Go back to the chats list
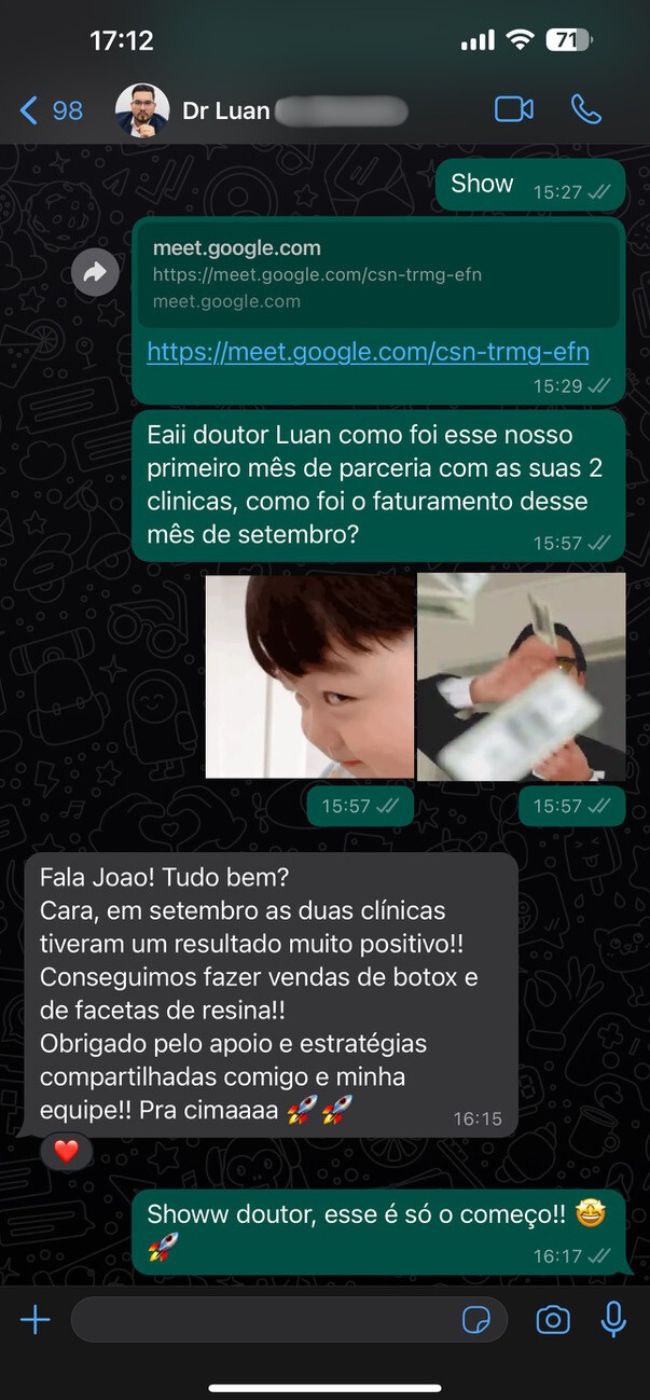Viewport: 650px width, 1400px height. (x=50, y=110)
